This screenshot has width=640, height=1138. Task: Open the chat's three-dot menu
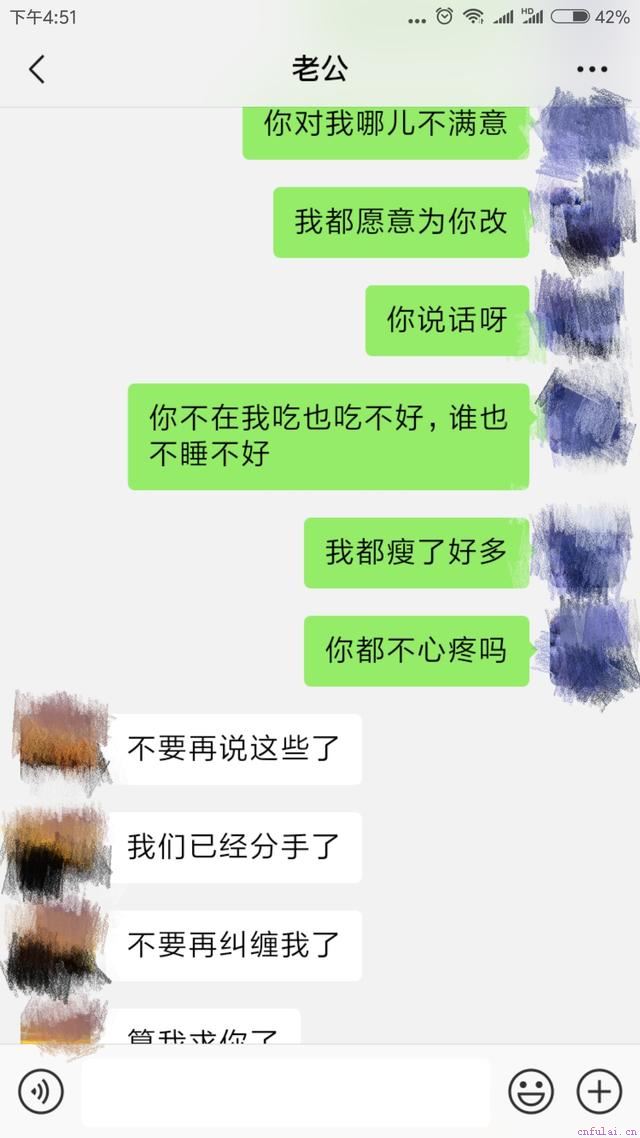(592, 69)
